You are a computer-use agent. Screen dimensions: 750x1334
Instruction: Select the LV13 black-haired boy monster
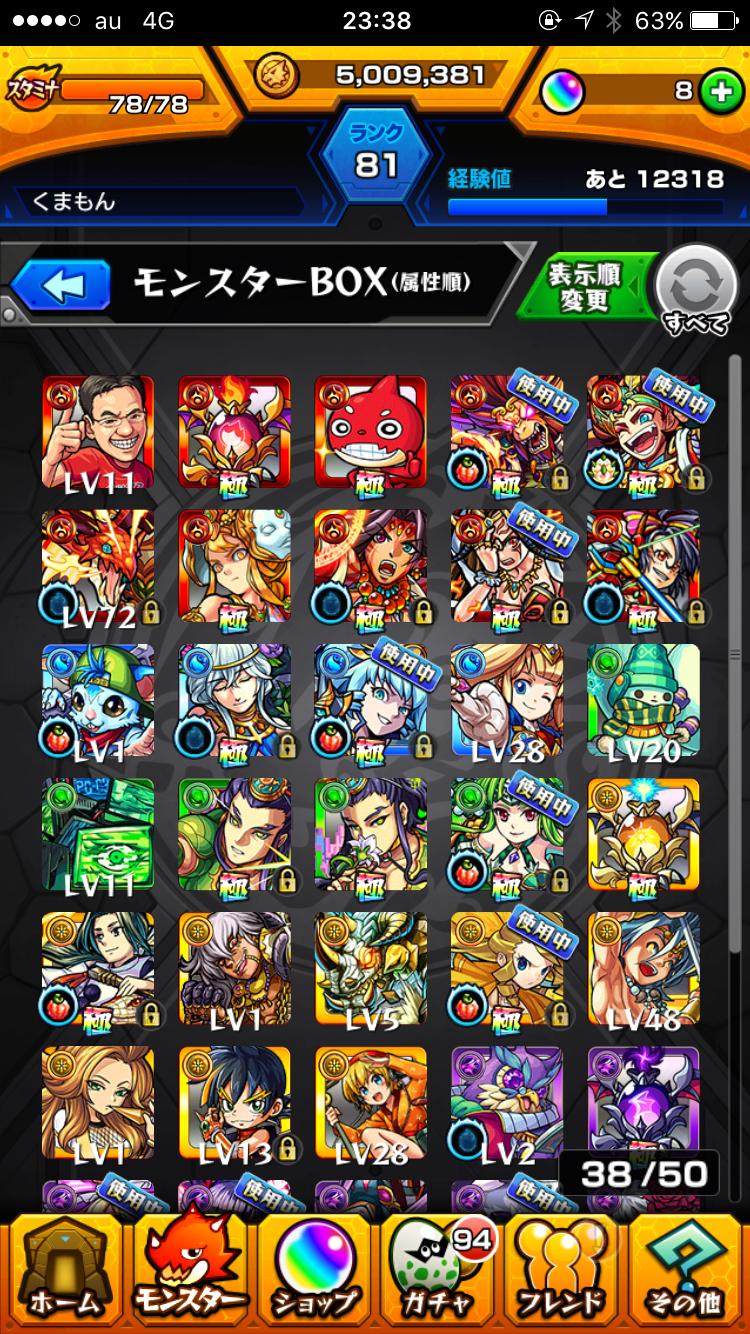[x=234, y=1102]
